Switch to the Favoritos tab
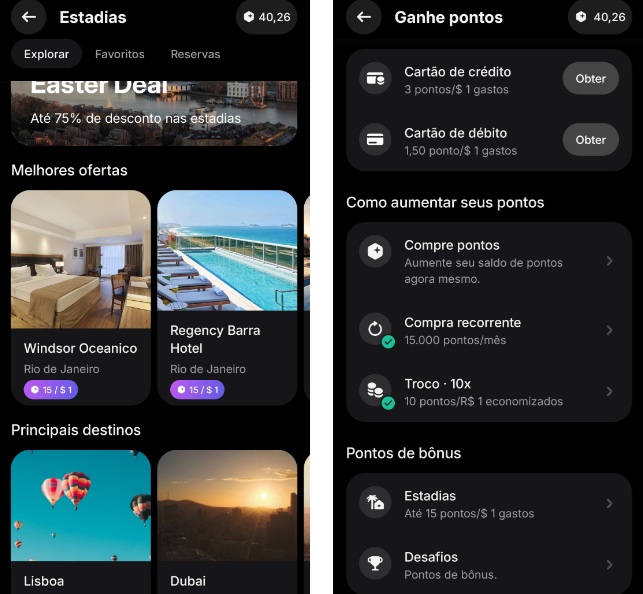Screen dimensions: 643x594 (120, 54)
